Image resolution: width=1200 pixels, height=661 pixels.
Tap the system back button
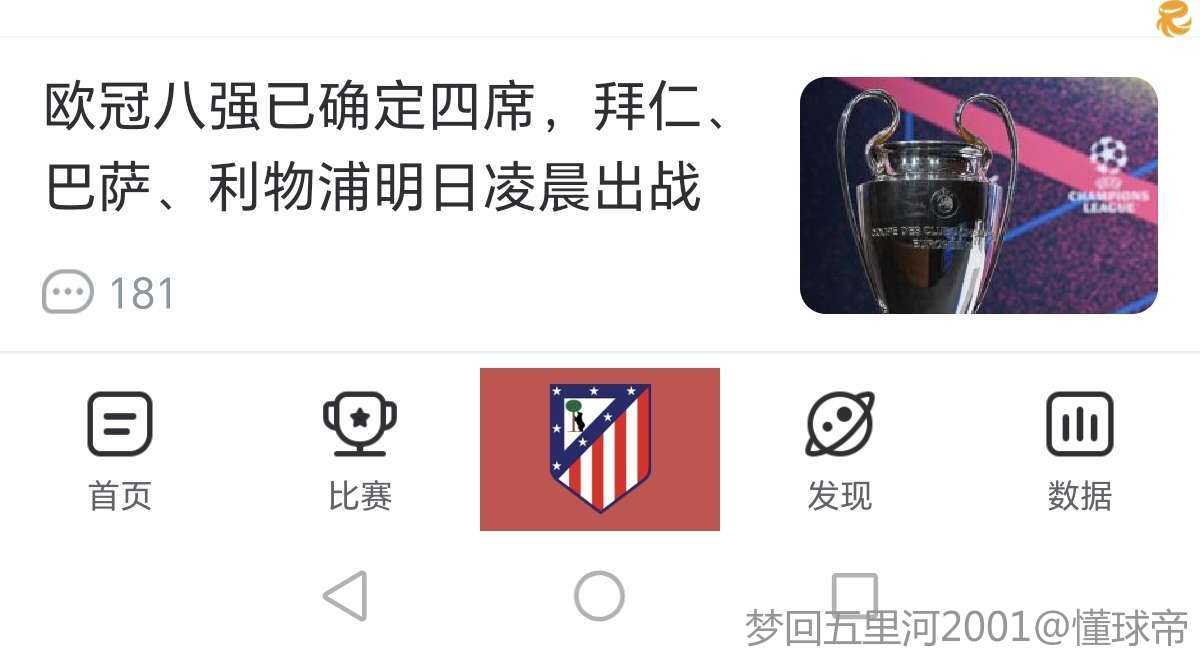[346, 596]
